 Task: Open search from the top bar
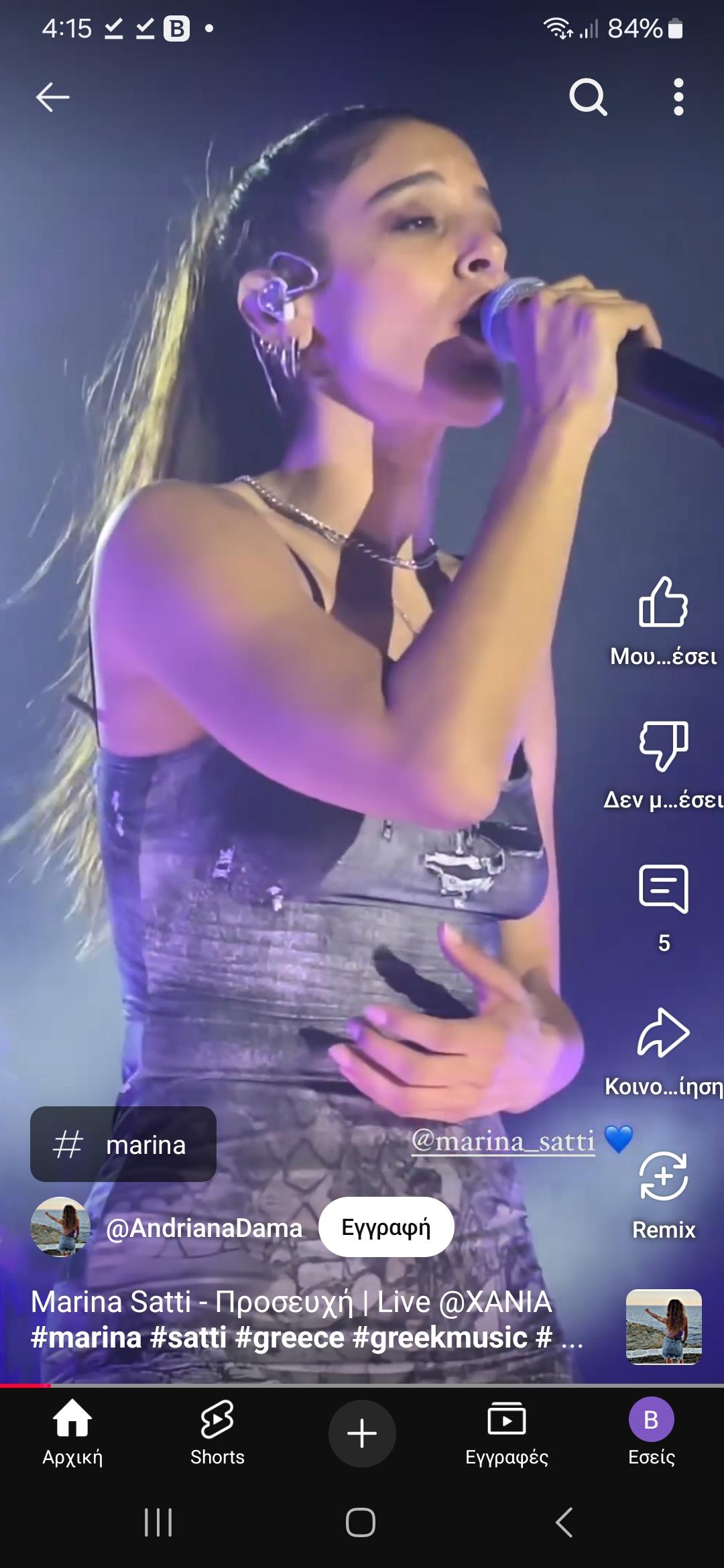tap(588, 98)
